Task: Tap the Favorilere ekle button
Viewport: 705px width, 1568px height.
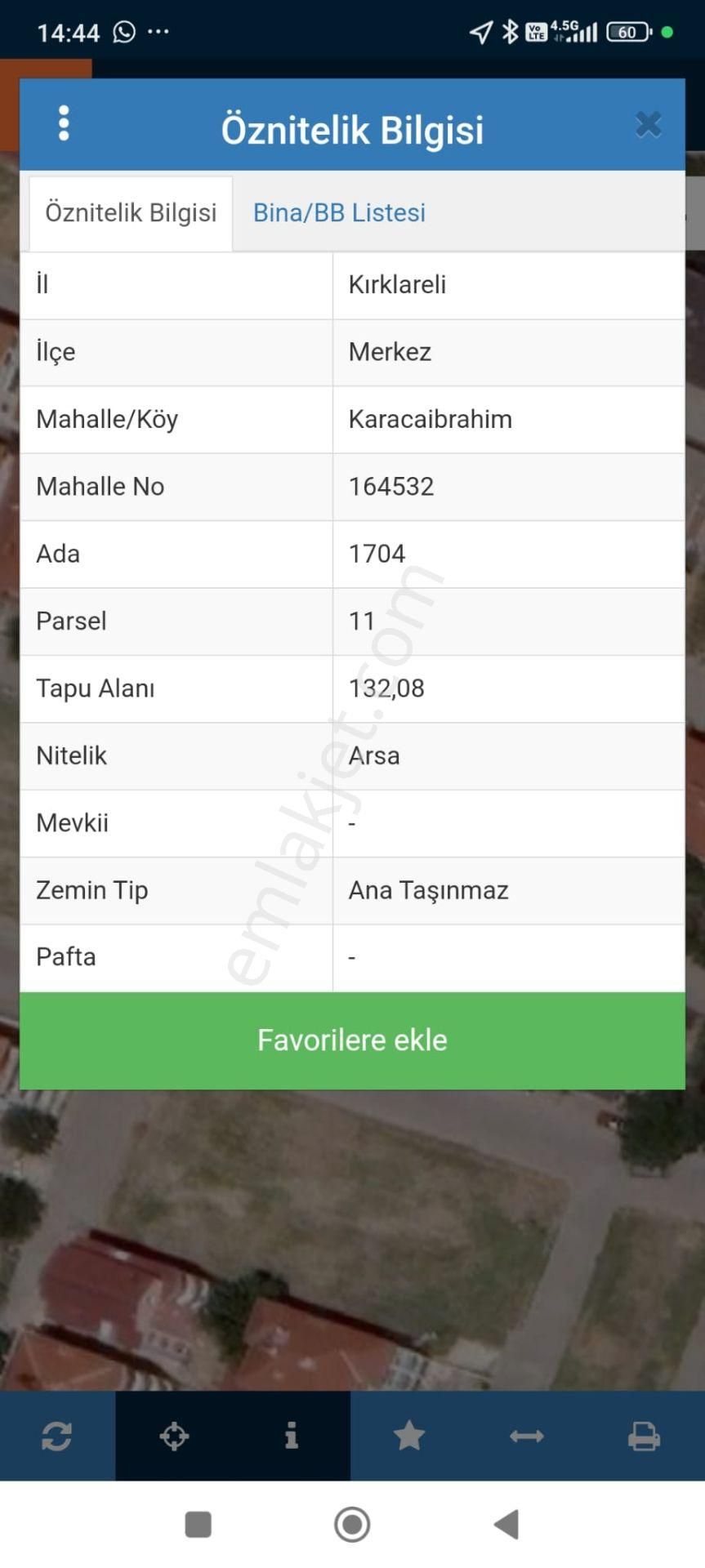Action: pos(352,1040)
